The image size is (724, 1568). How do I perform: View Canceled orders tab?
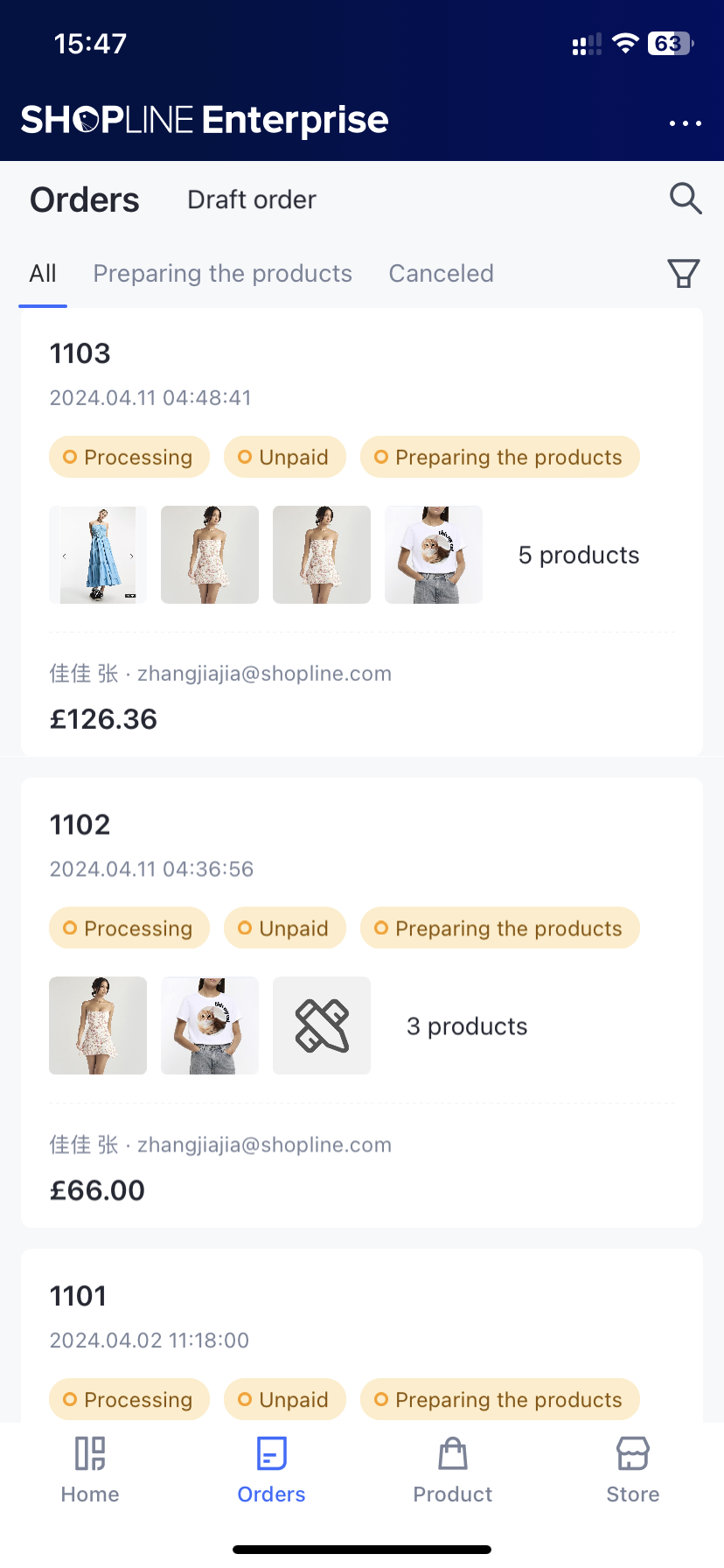[x=441, y=274]
